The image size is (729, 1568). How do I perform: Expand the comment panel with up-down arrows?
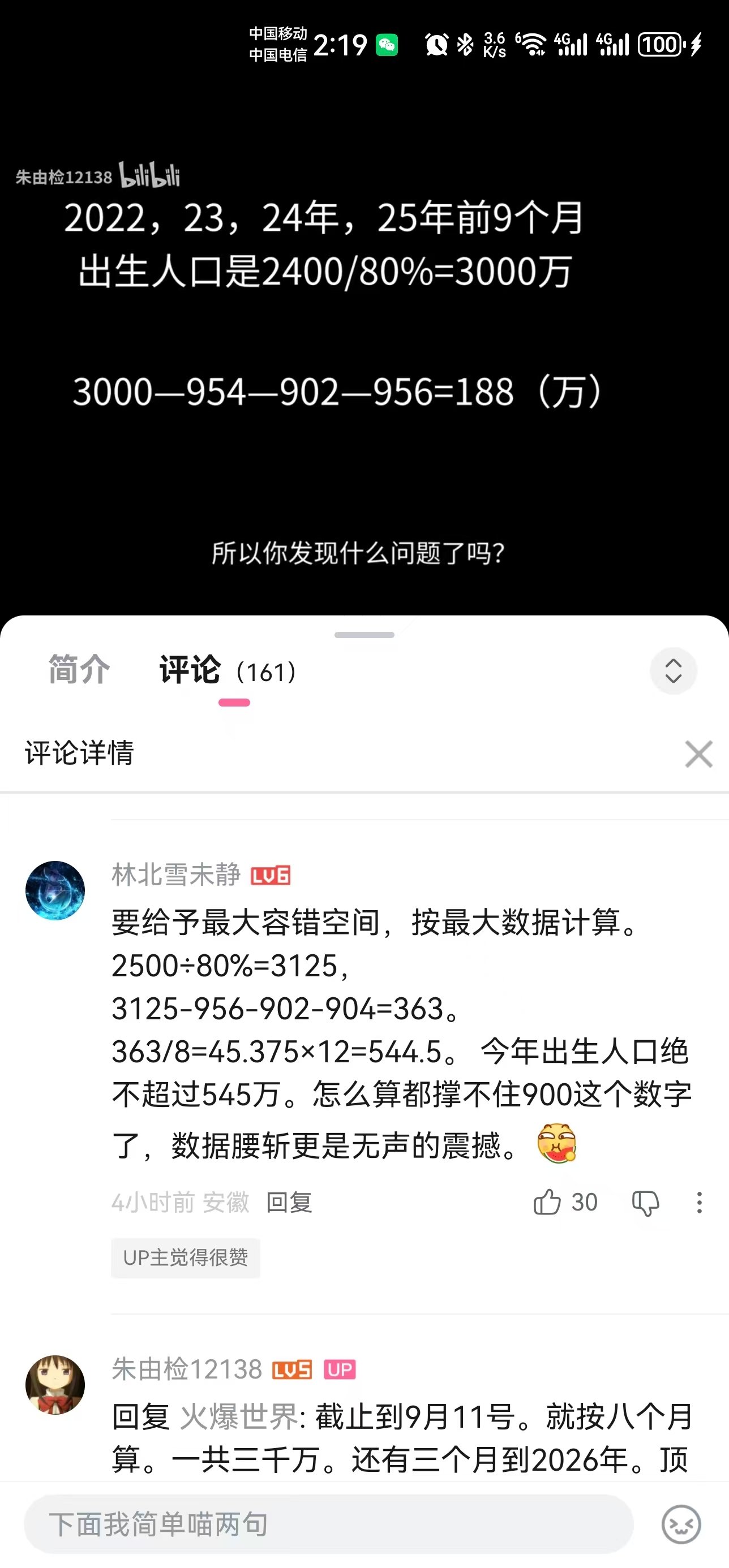pos(673,671)
